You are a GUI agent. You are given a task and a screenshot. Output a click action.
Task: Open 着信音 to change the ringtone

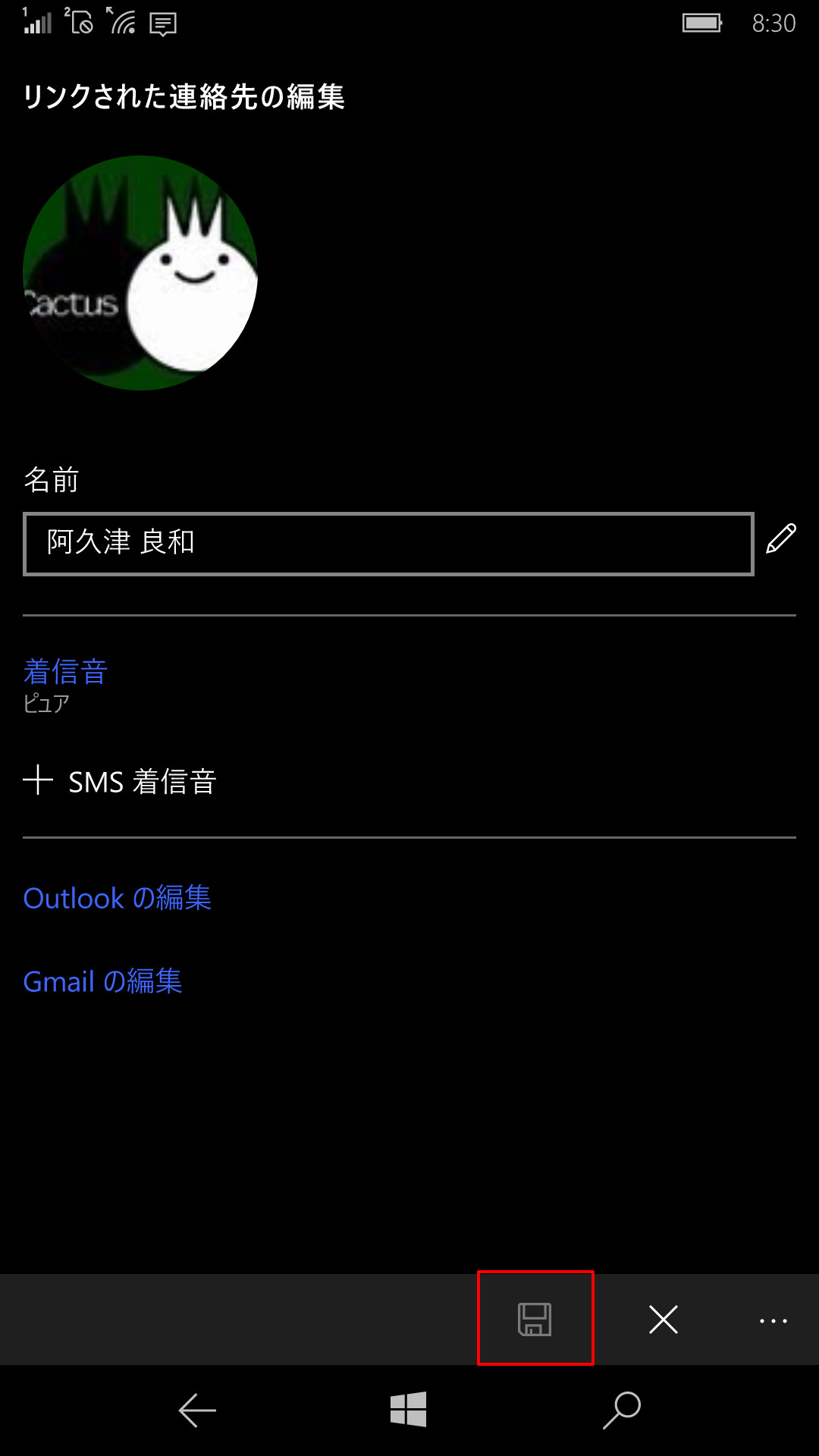click(65, 670)
